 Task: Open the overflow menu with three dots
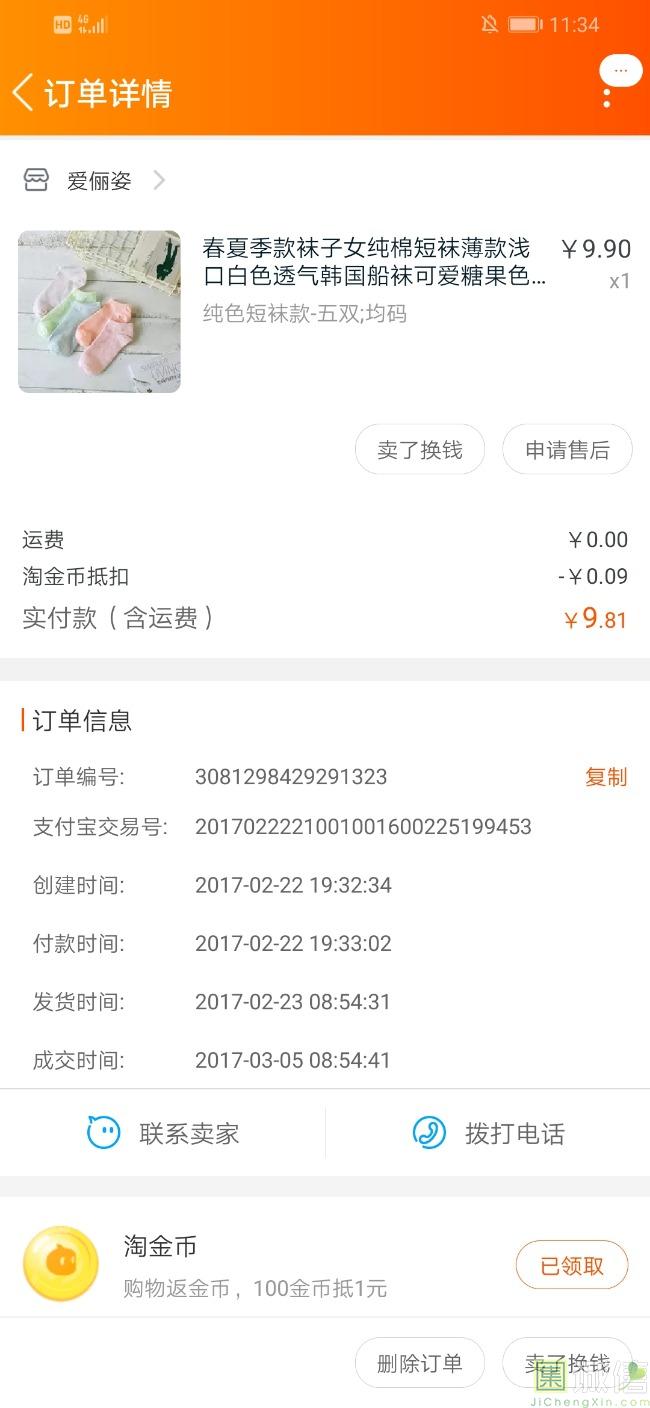[x=607, y=97]
